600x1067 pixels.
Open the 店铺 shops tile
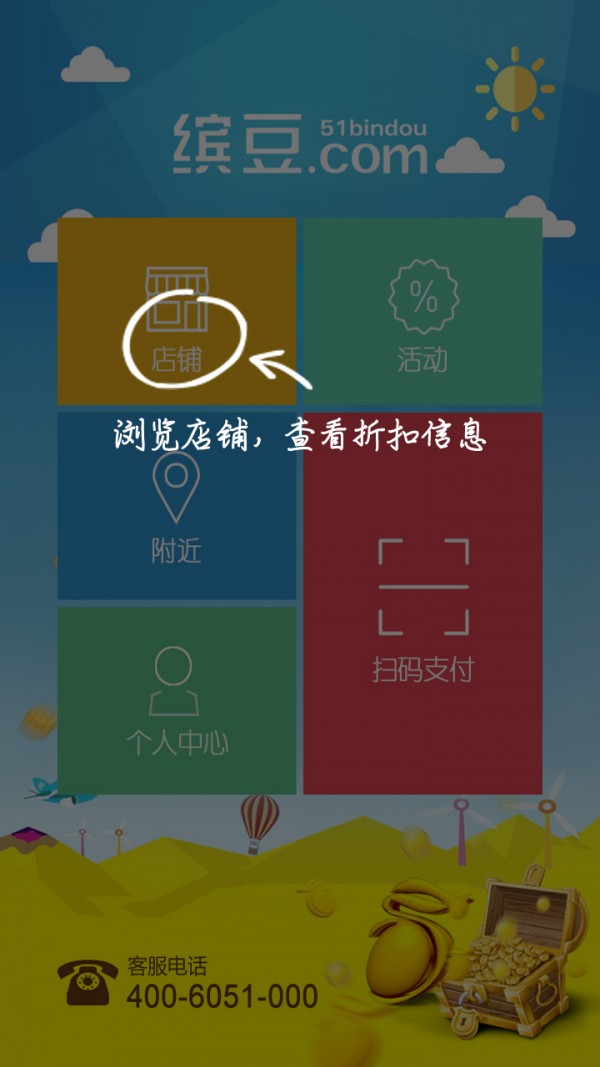tap(177, 312)
